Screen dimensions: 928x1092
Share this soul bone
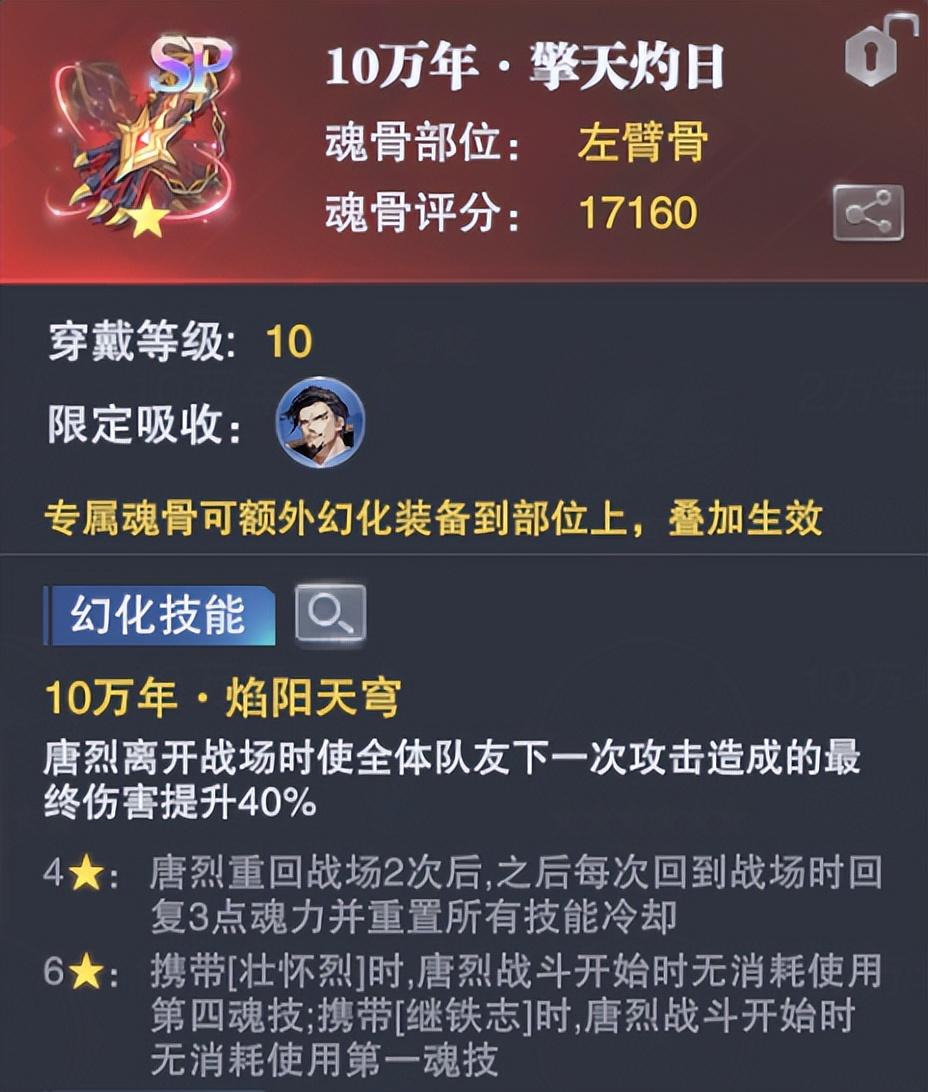point(868,212)
